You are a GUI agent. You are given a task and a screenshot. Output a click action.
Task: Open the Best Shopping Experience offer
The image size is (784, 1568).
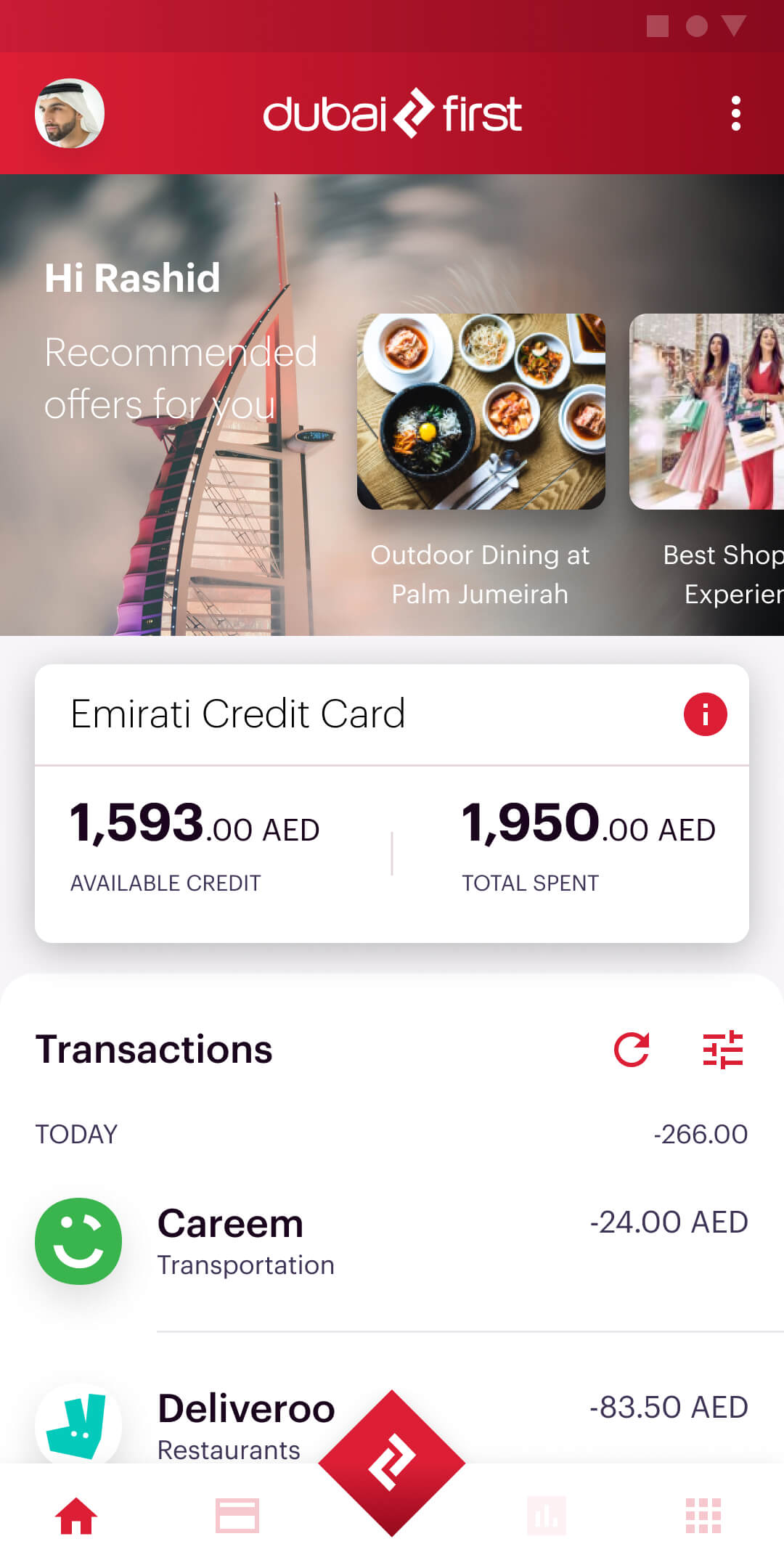[x=706, y=412]
